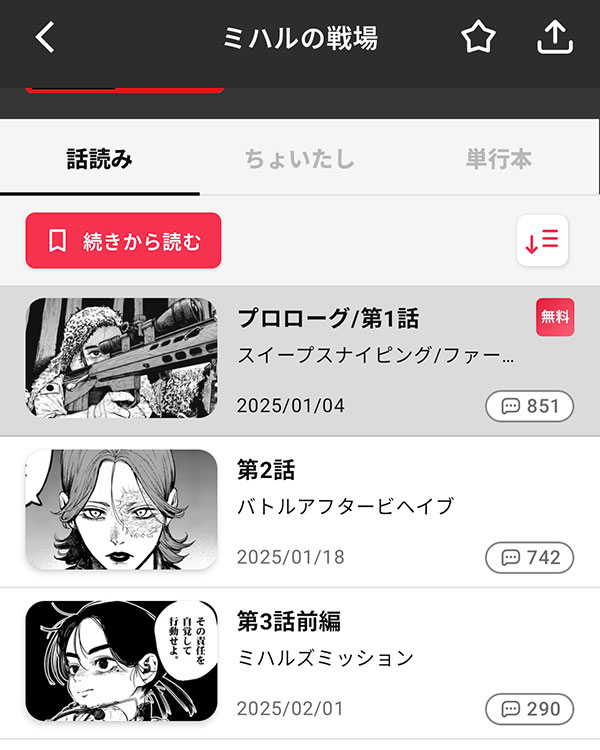View 851 comments on プロローグ/第1話
The width and height of the screenshot is (600, 750).
(529, 406)
